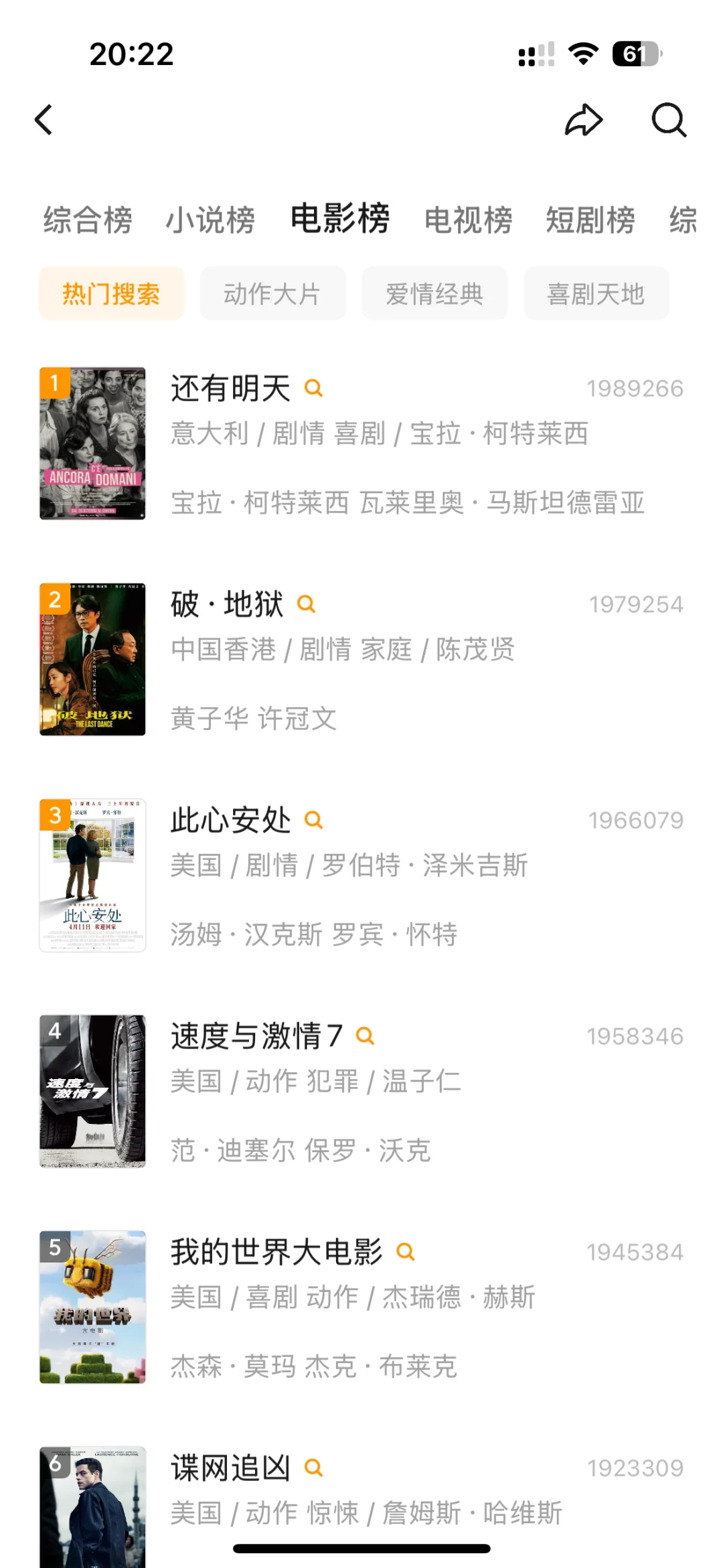Filter by 动作大片 chip

coord(272,293)
